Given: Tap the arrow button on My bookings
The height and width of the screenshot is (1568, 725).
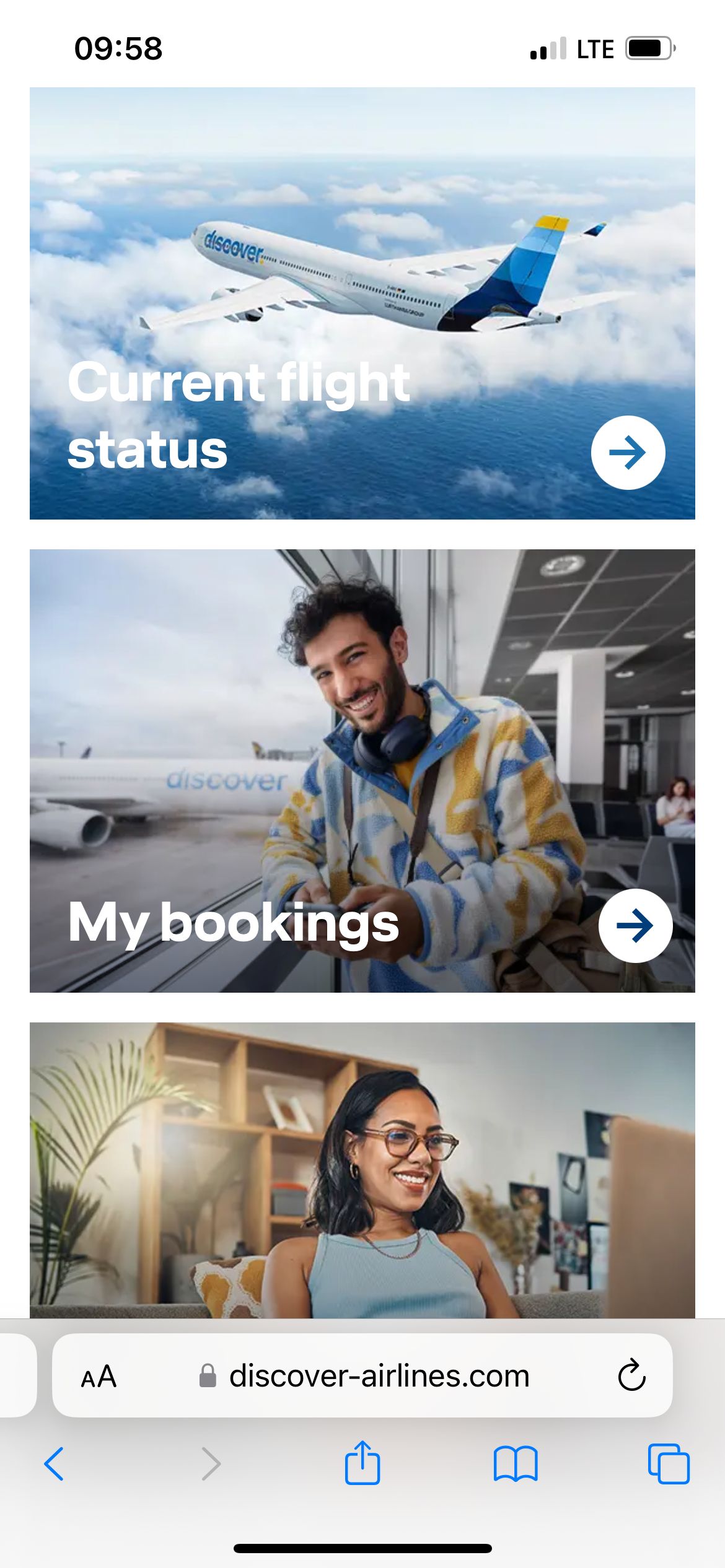Looking at the screenshot, I should point(635,925).
